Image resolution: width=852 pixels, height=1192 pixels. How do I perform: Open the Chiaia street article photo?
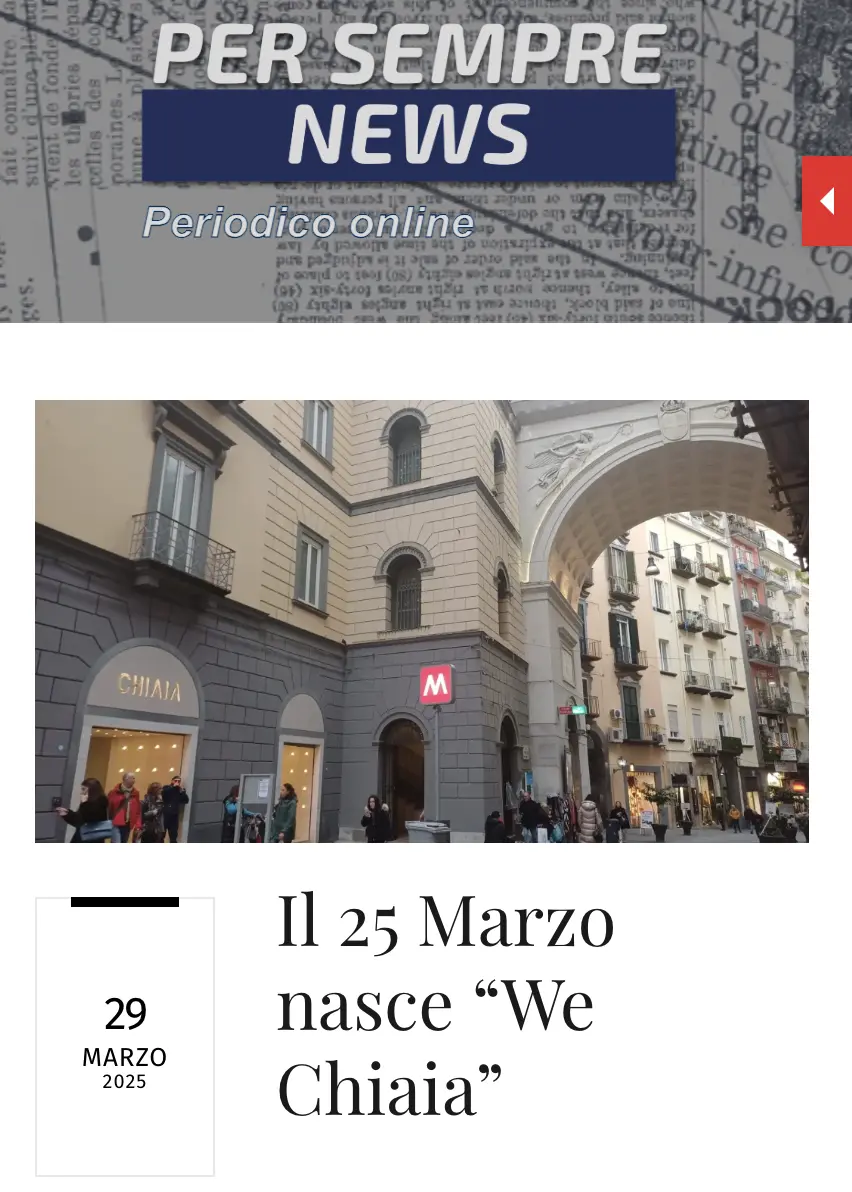click(421, 621)
